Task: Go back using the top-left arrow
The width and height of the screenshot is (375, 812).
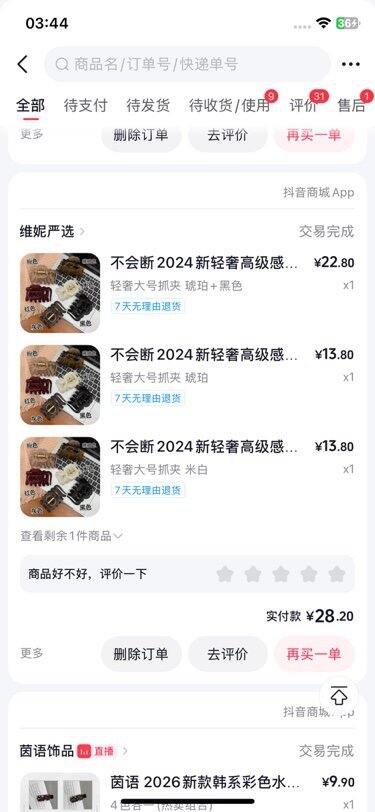Action: click(x=22, y=64)
